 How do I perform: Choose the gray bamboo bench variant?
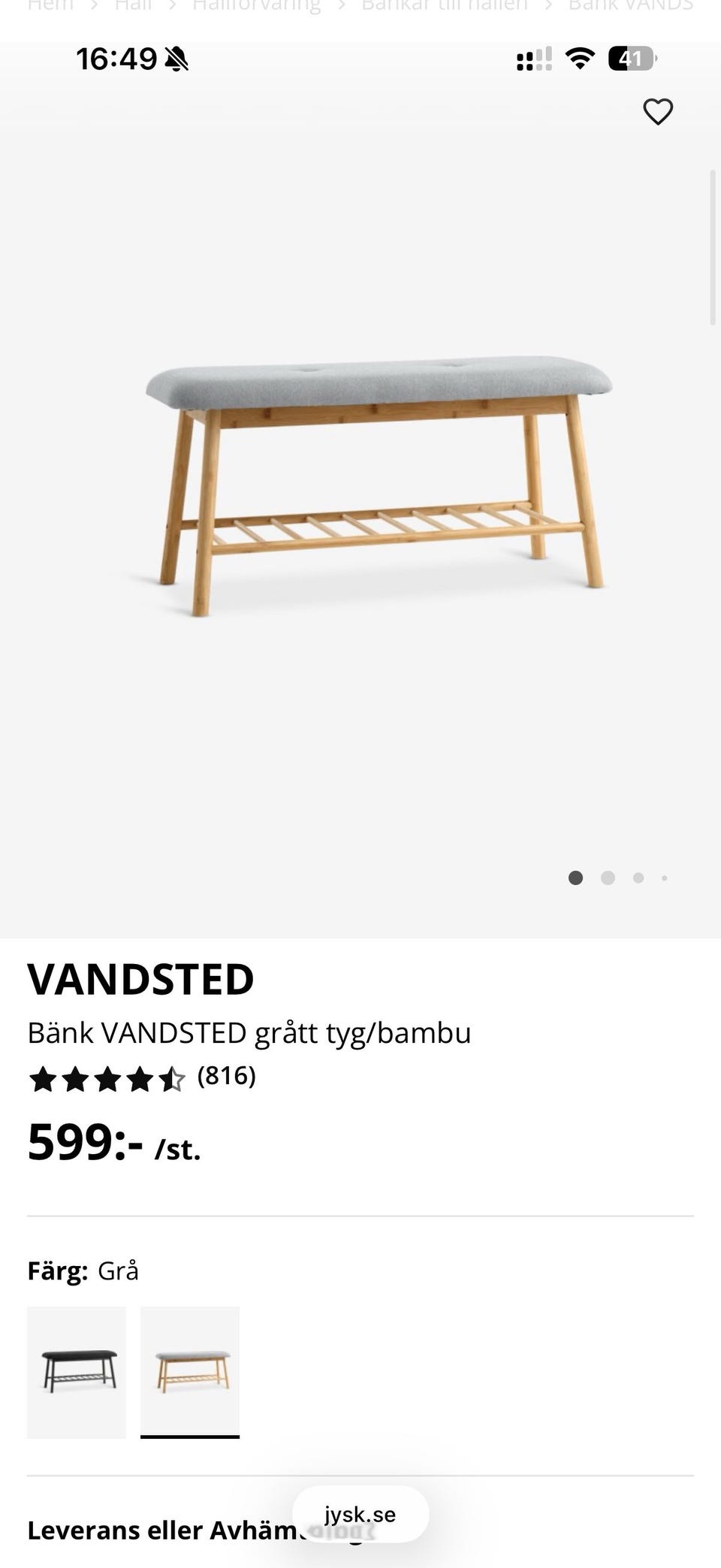tap(190, 1372)
